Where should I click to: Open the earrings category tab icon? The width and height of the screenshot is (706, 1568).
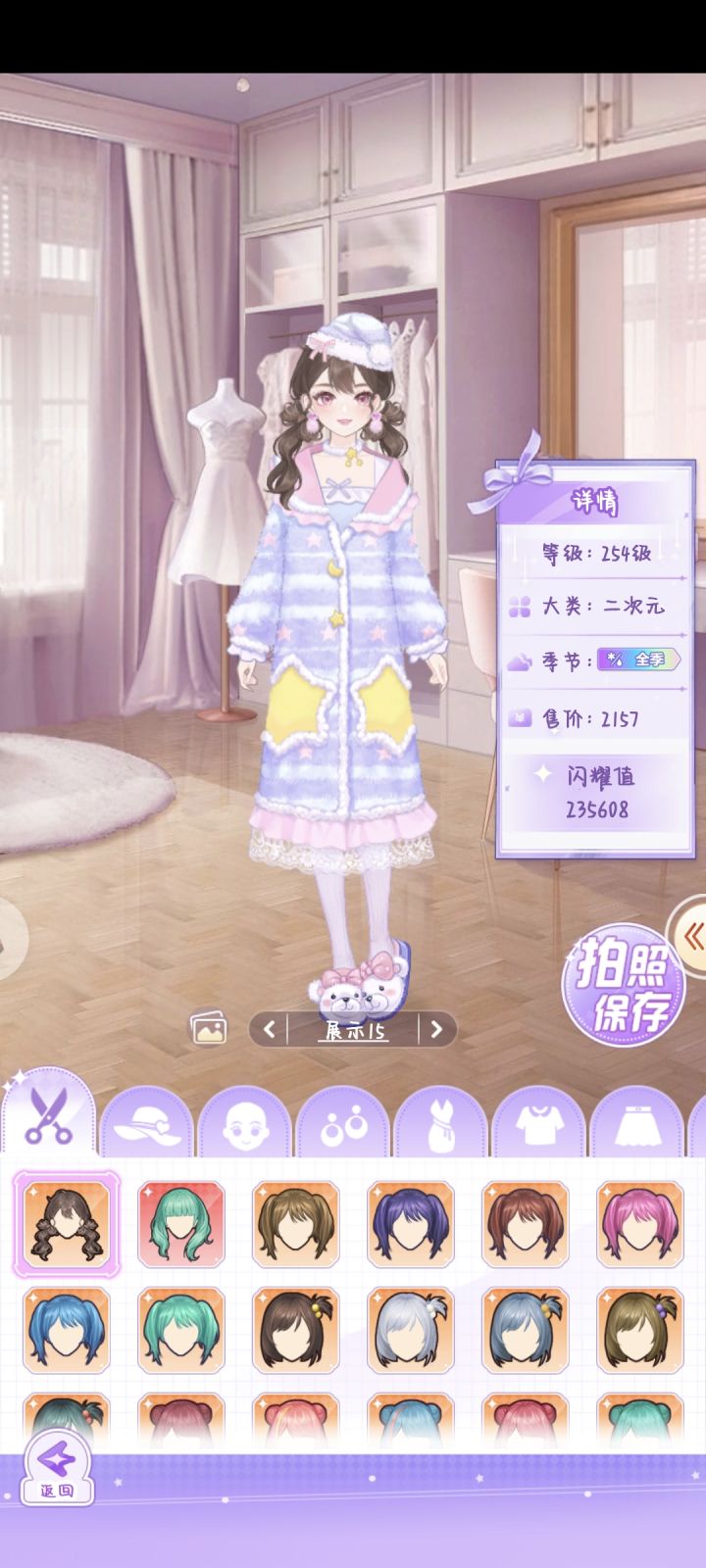click(x=341, y=1125)
